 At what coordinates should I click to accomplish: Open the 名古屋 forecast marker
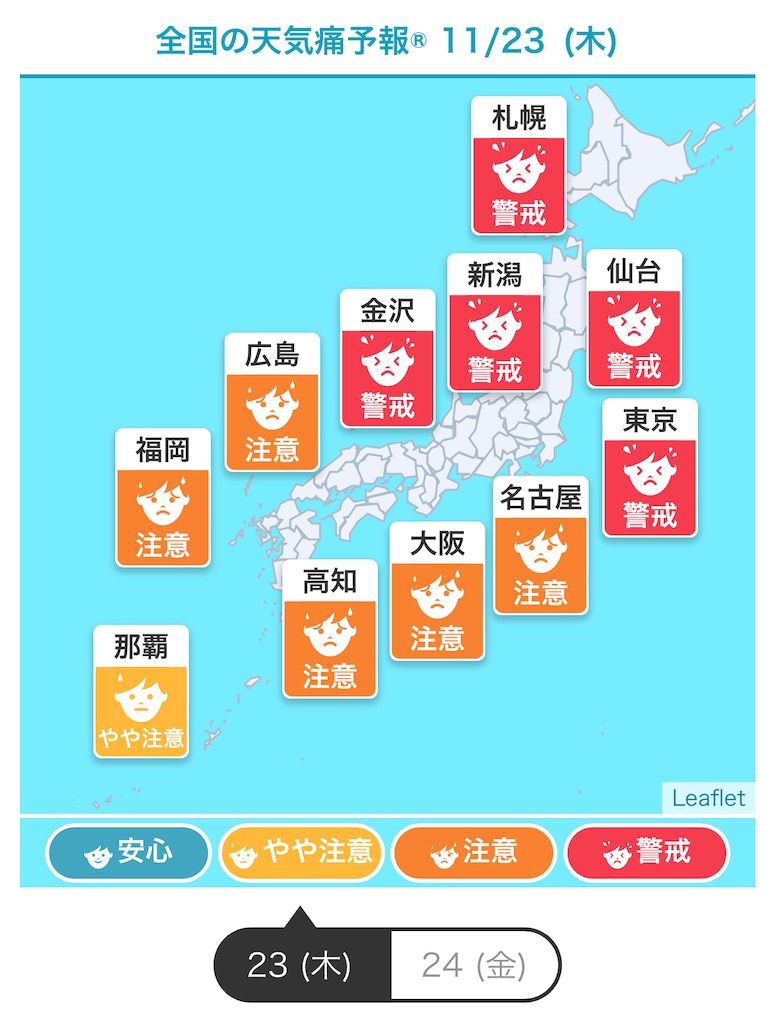pos(541,545)
